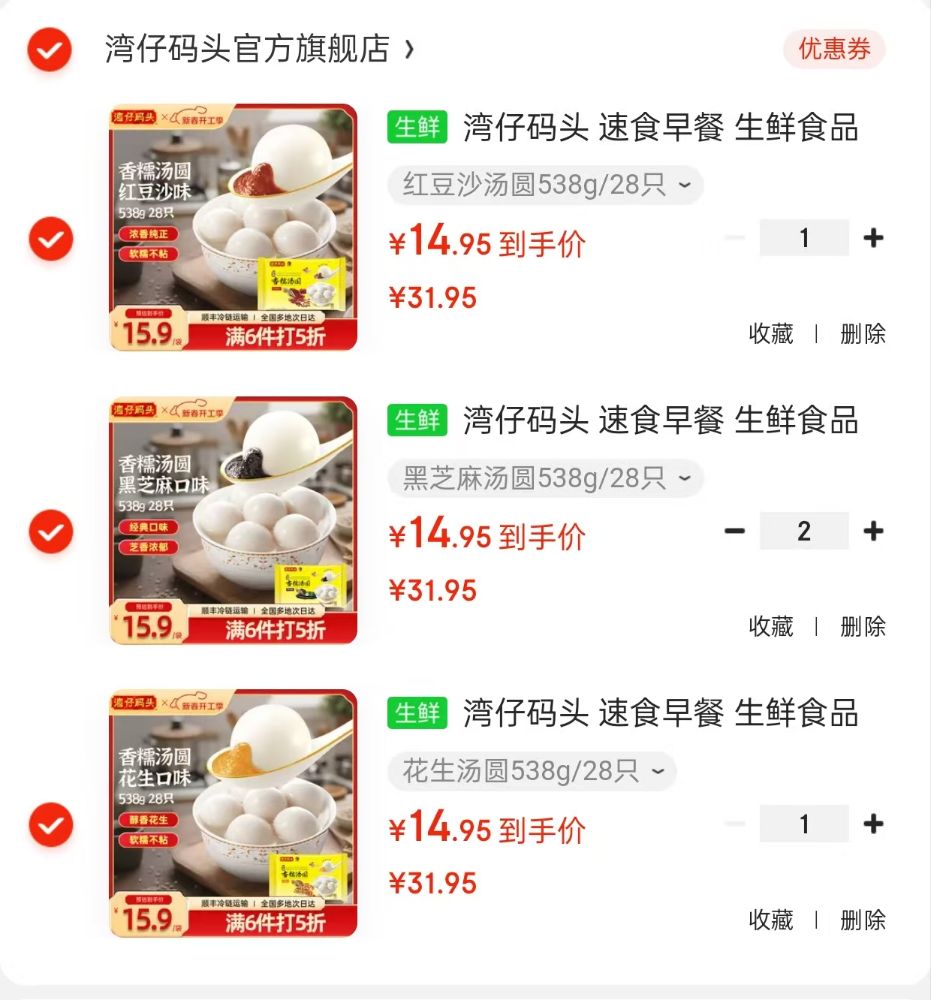This screenshot has width=931, height=1000.
Task: Deselect the 黑芝麻汤圆 item checkbox
Action: pyautogui.click(x=50, y=531)
